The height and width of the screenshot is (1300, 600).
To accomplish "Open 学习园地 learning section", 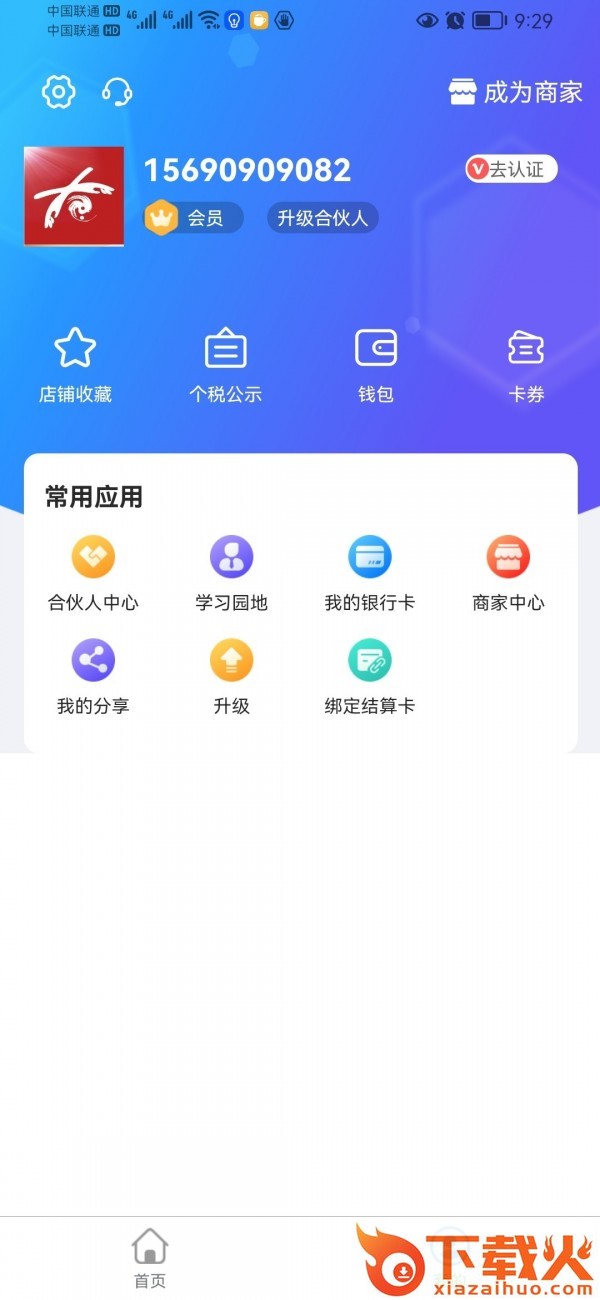I will 231,572.
